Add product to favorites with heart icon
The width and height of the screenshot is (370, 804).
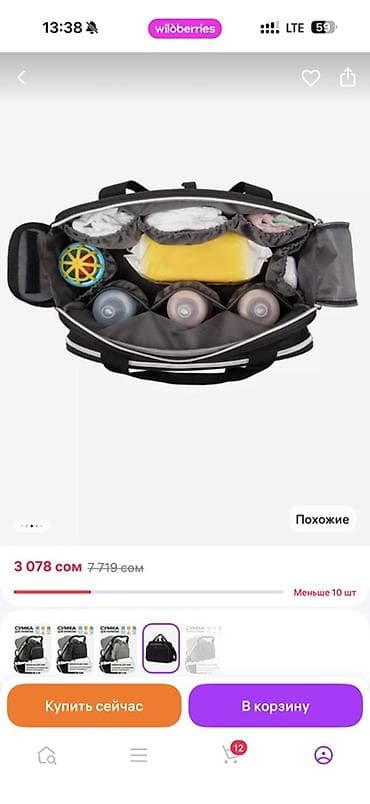pyautogui.click(x=311, y=78)
